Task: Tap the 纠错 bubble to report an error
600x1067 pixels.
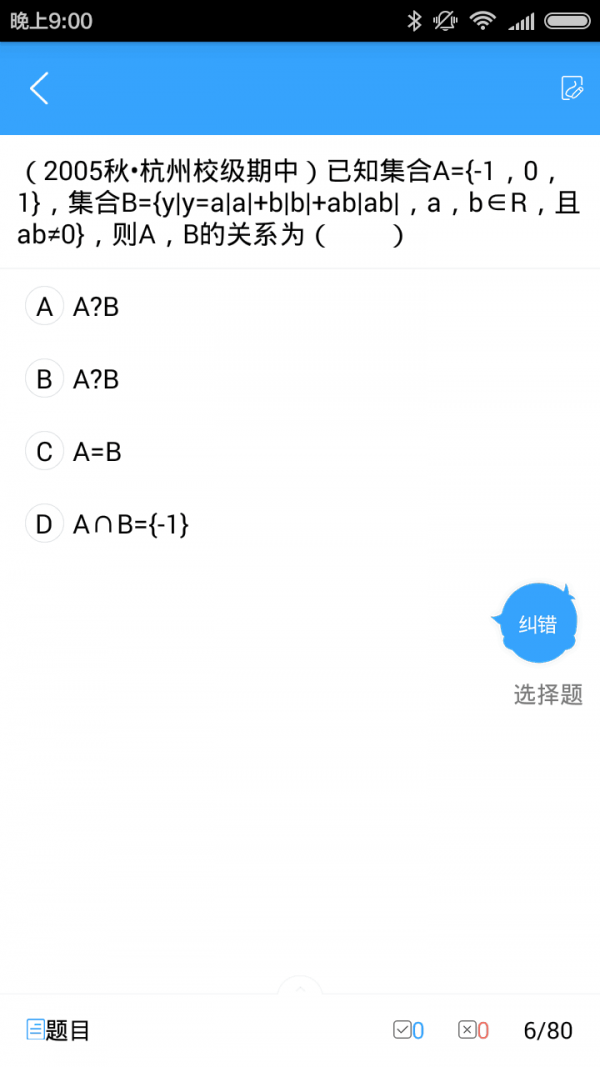Action: [537, 625]
